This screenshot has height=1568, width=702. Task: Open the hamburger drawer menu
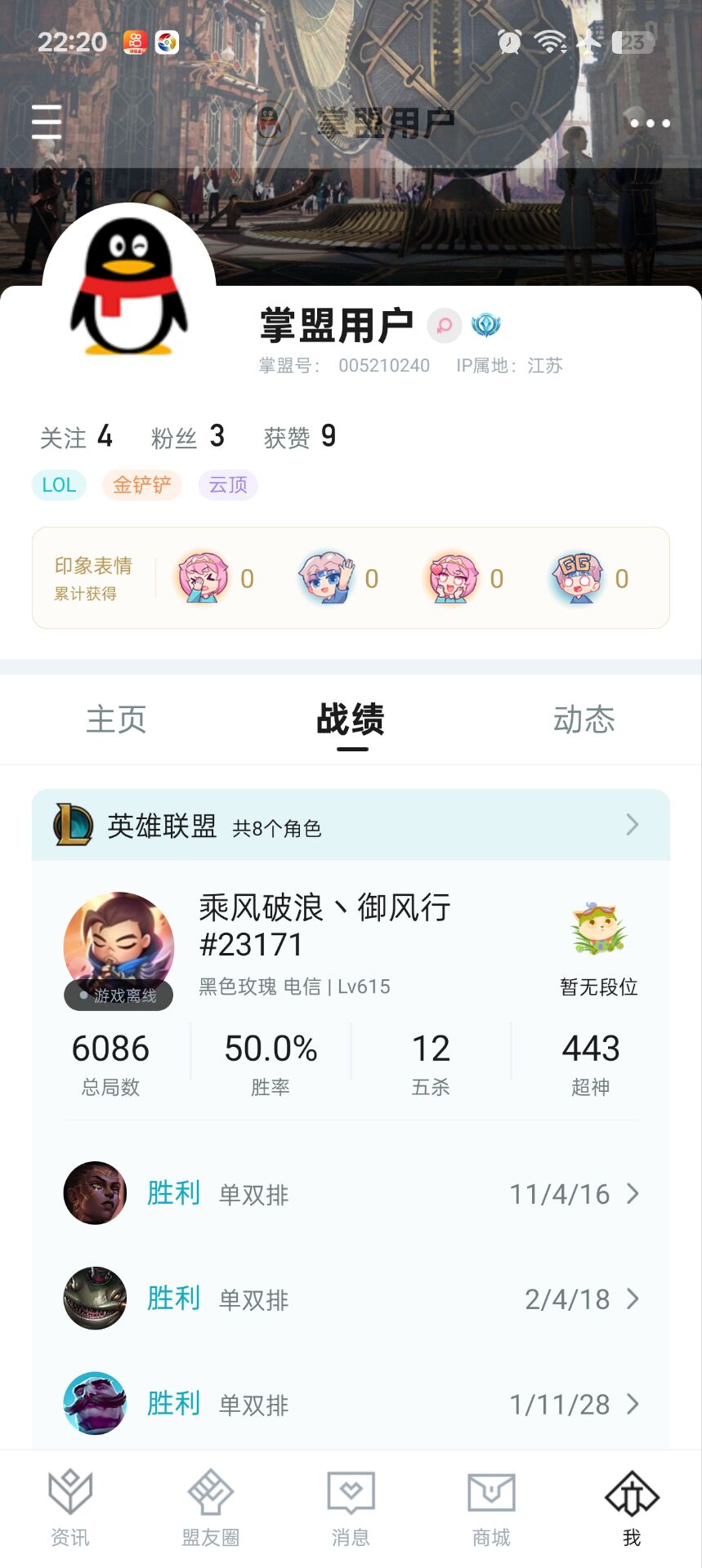(47, 122)
